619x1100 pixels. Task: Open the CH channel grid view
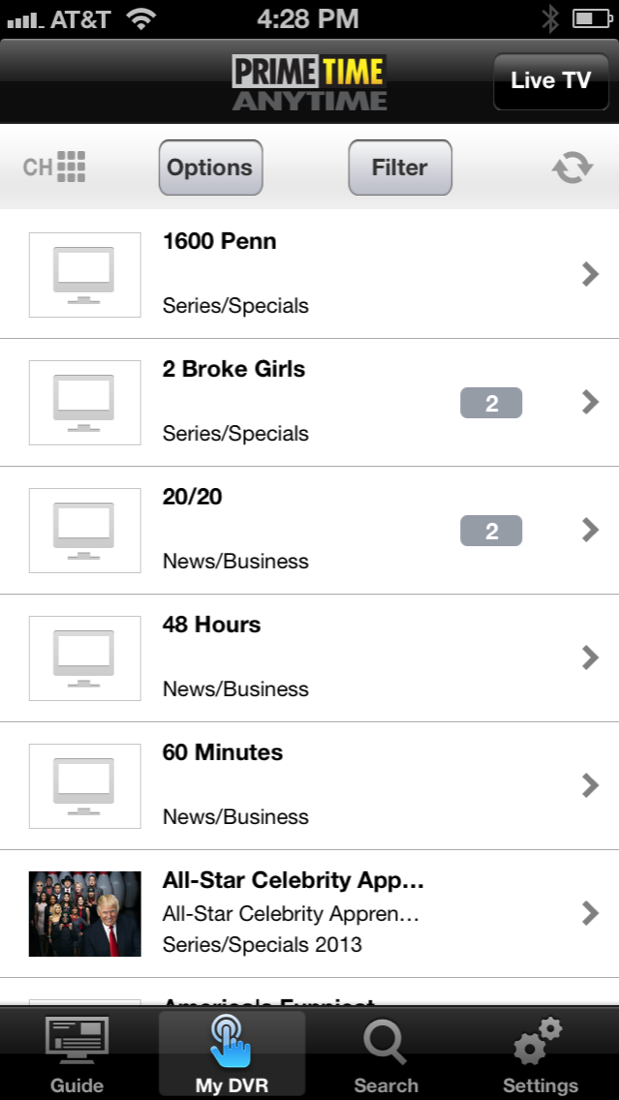(x=55, y=167)
